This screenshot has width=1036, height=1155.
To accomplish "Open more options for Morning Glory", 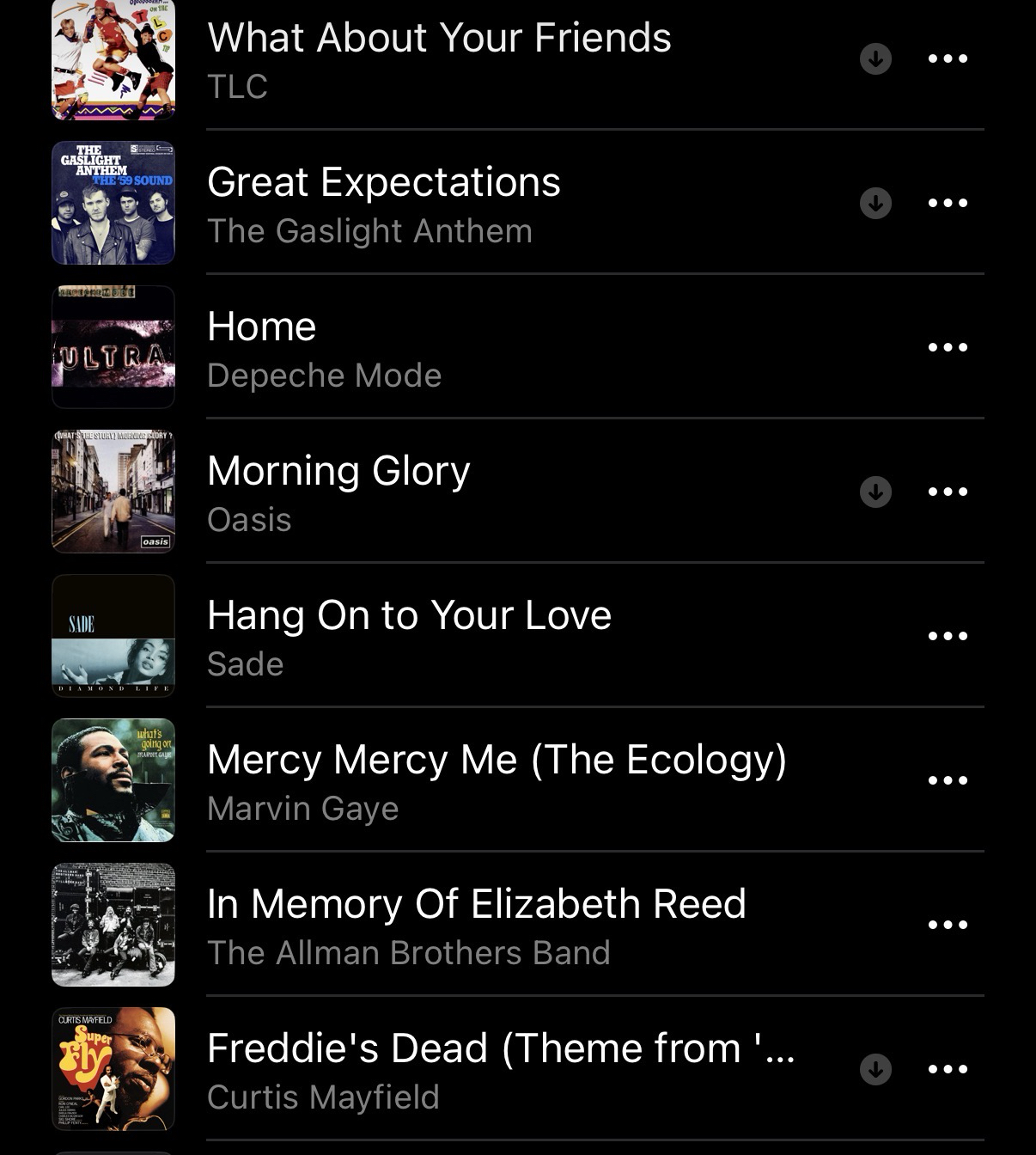I will (948, 492).
